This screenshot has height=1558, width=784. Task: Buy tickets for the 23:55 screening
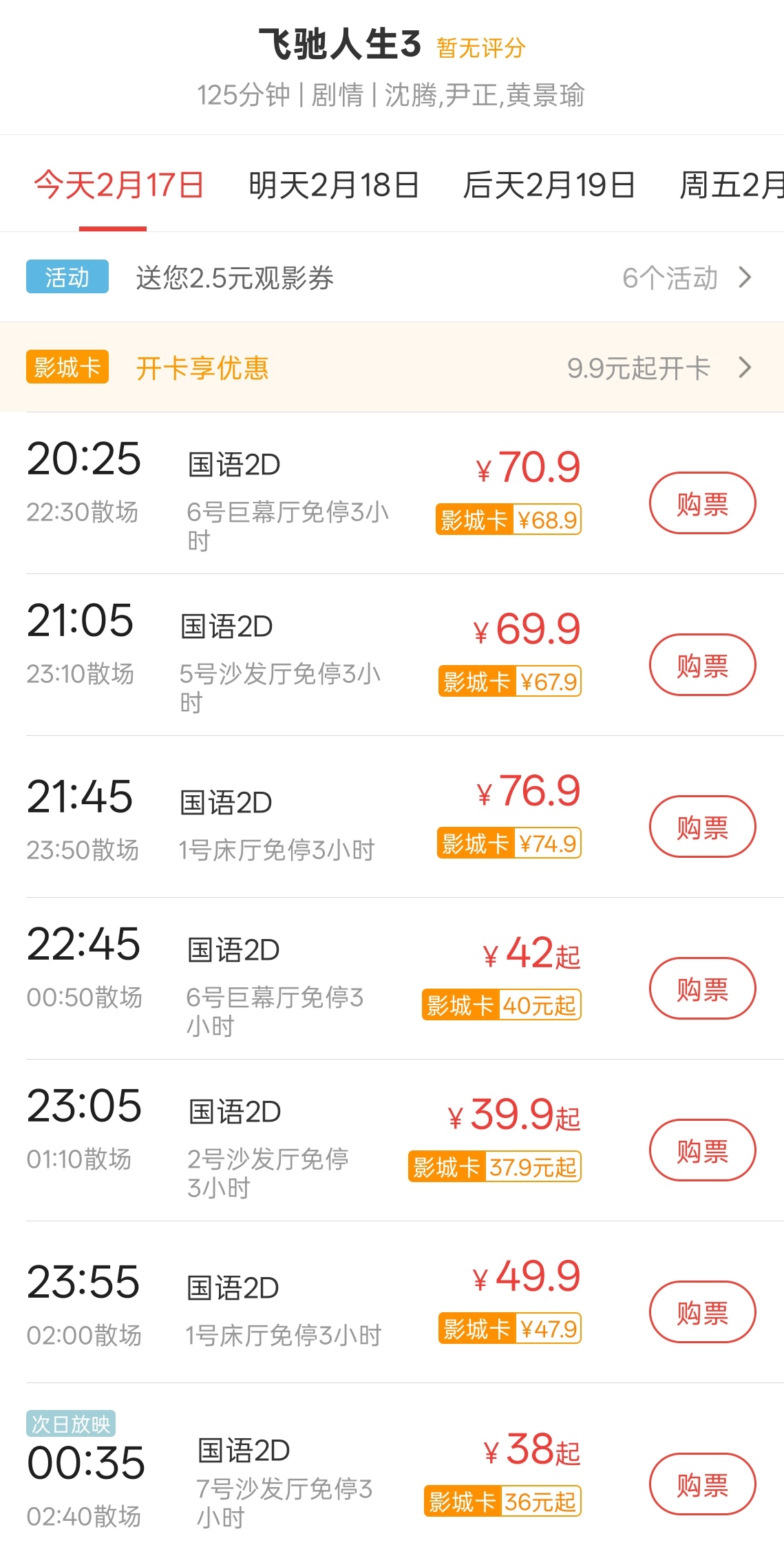click(702, 1312)
